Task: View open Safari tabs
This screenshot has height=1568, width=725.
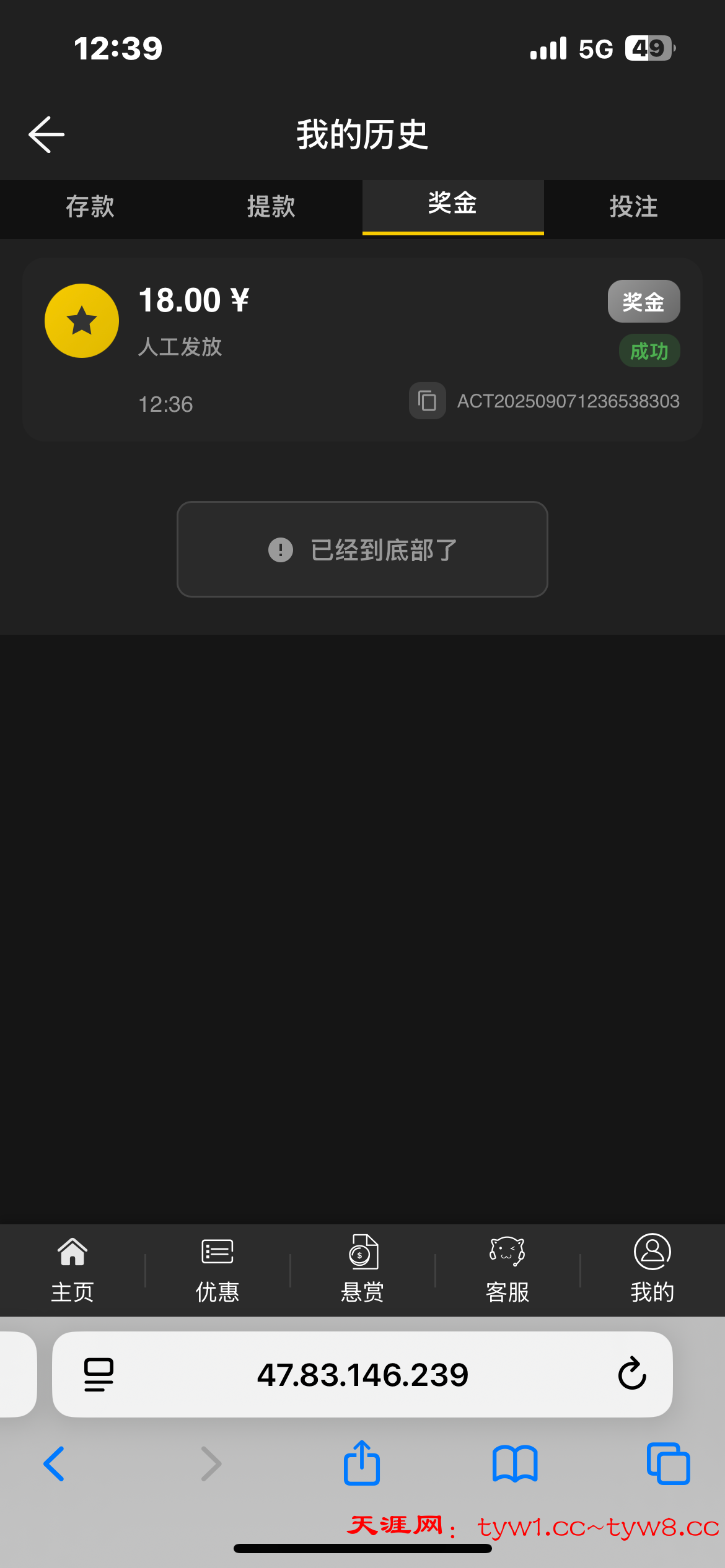Action: (668, 1464)
